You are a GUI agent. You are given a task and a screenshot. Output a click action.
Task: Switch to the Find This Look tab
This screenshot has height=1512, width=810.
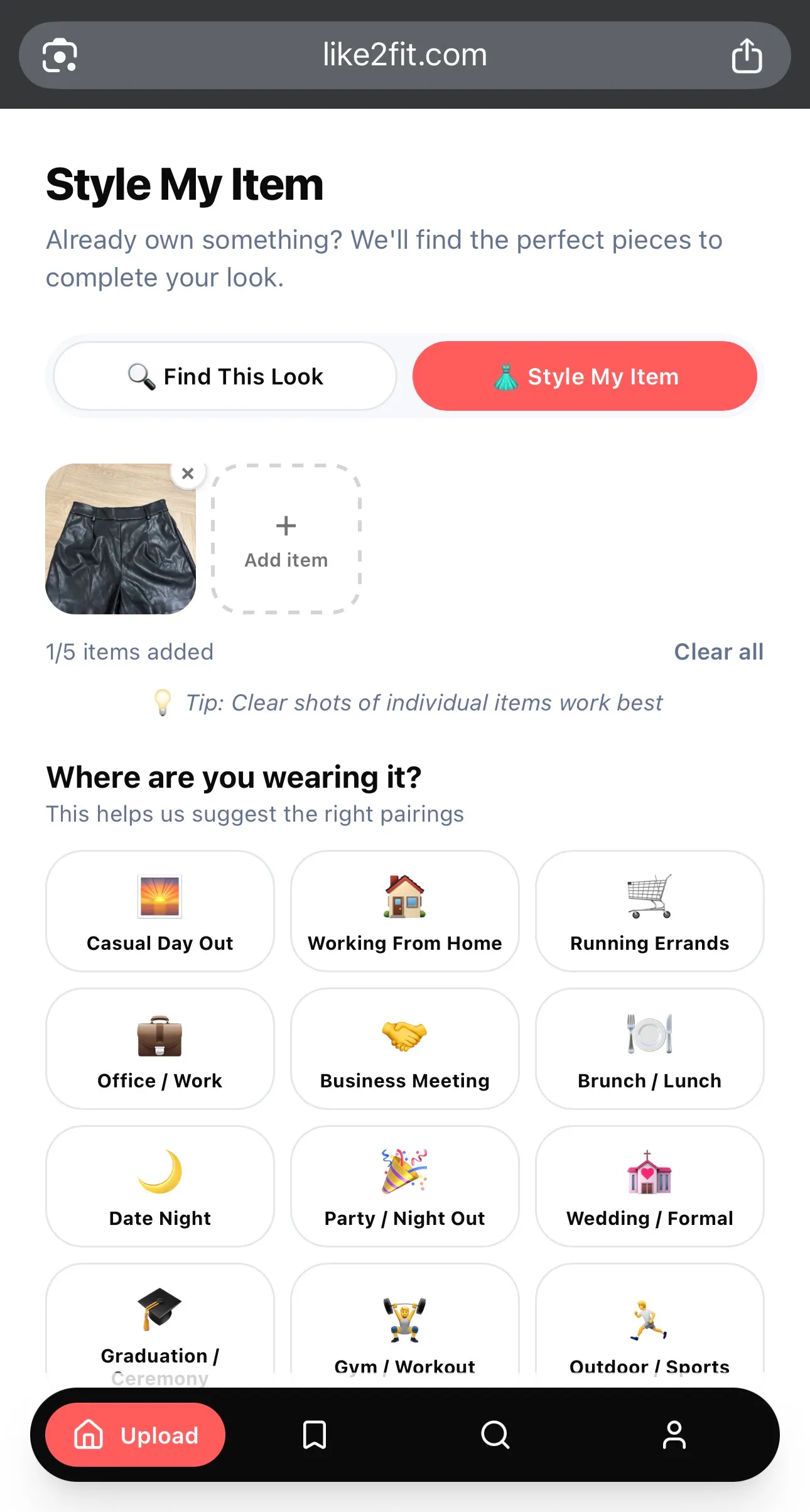click(225, 376)
